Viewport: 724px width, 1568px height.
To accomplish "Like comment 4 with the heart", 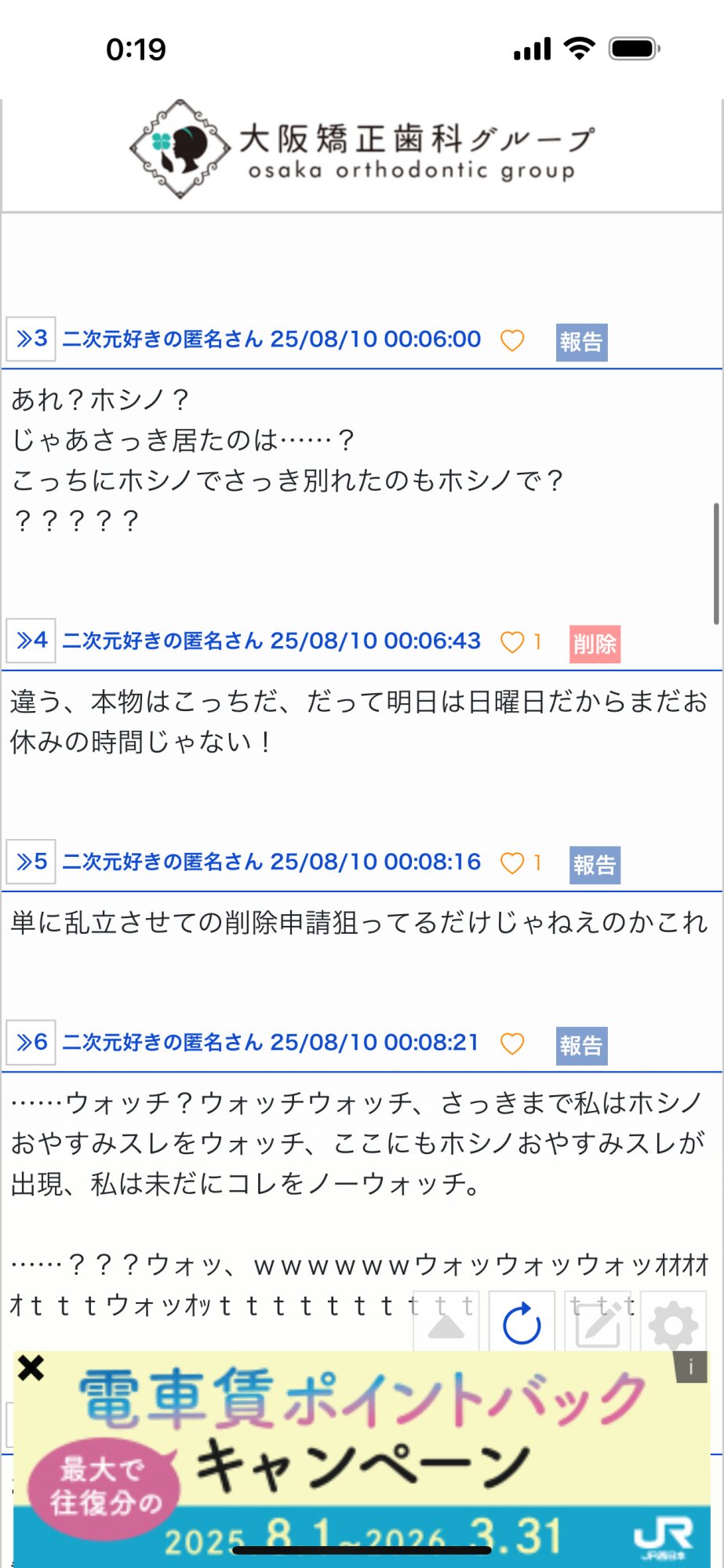I will (512, 642).
